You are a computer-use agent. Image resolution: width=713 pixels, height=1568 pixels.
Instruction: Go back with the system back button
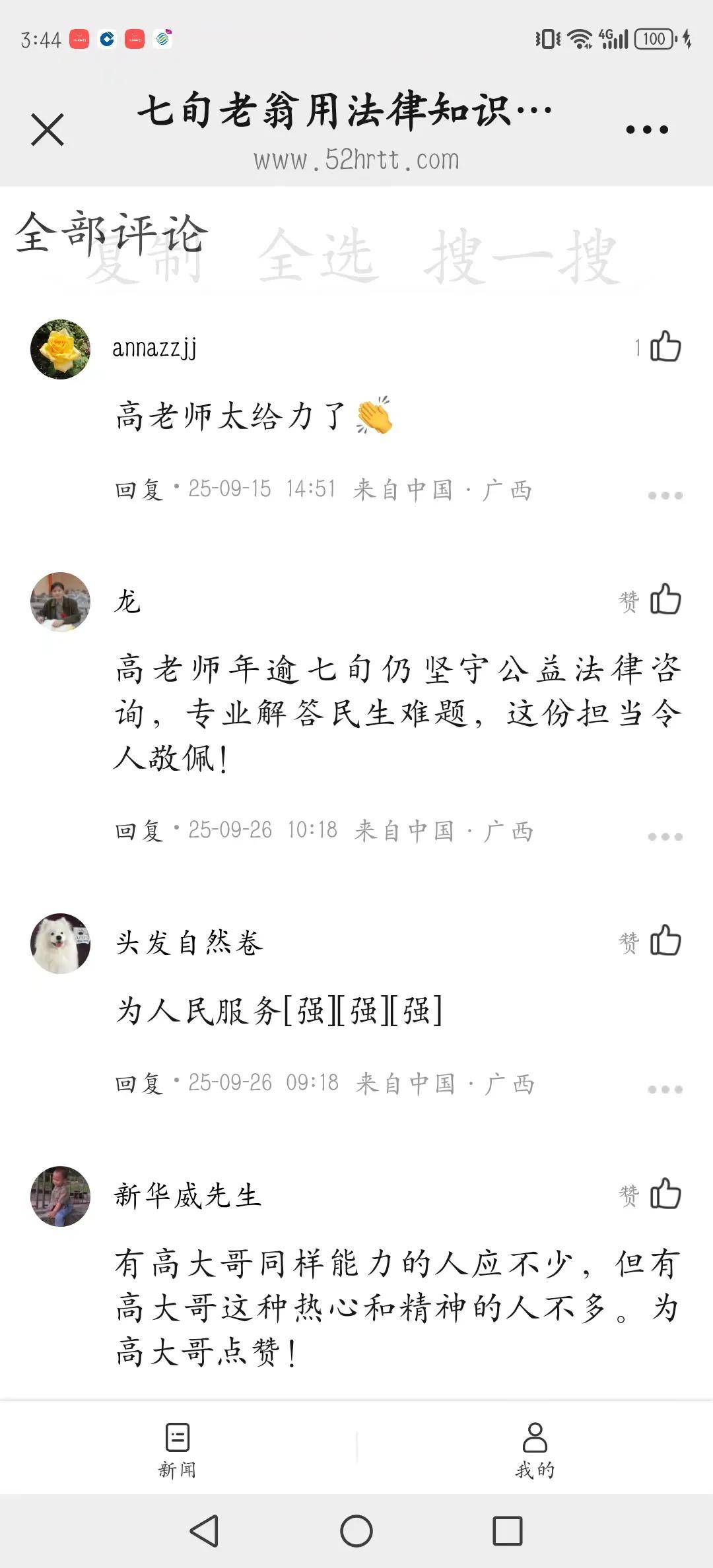click(204, 1530)
